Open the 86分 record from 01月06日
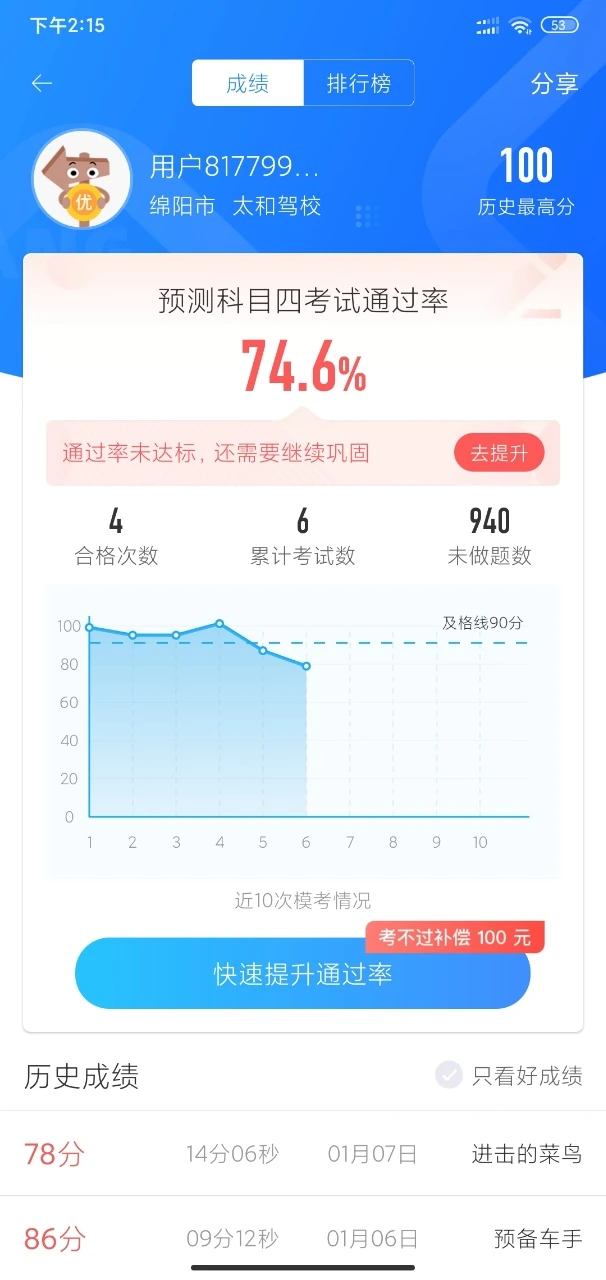Image resolution: width=606 pixels, height=1280 pixels. pyautogui.click(x=303, y=1239)
